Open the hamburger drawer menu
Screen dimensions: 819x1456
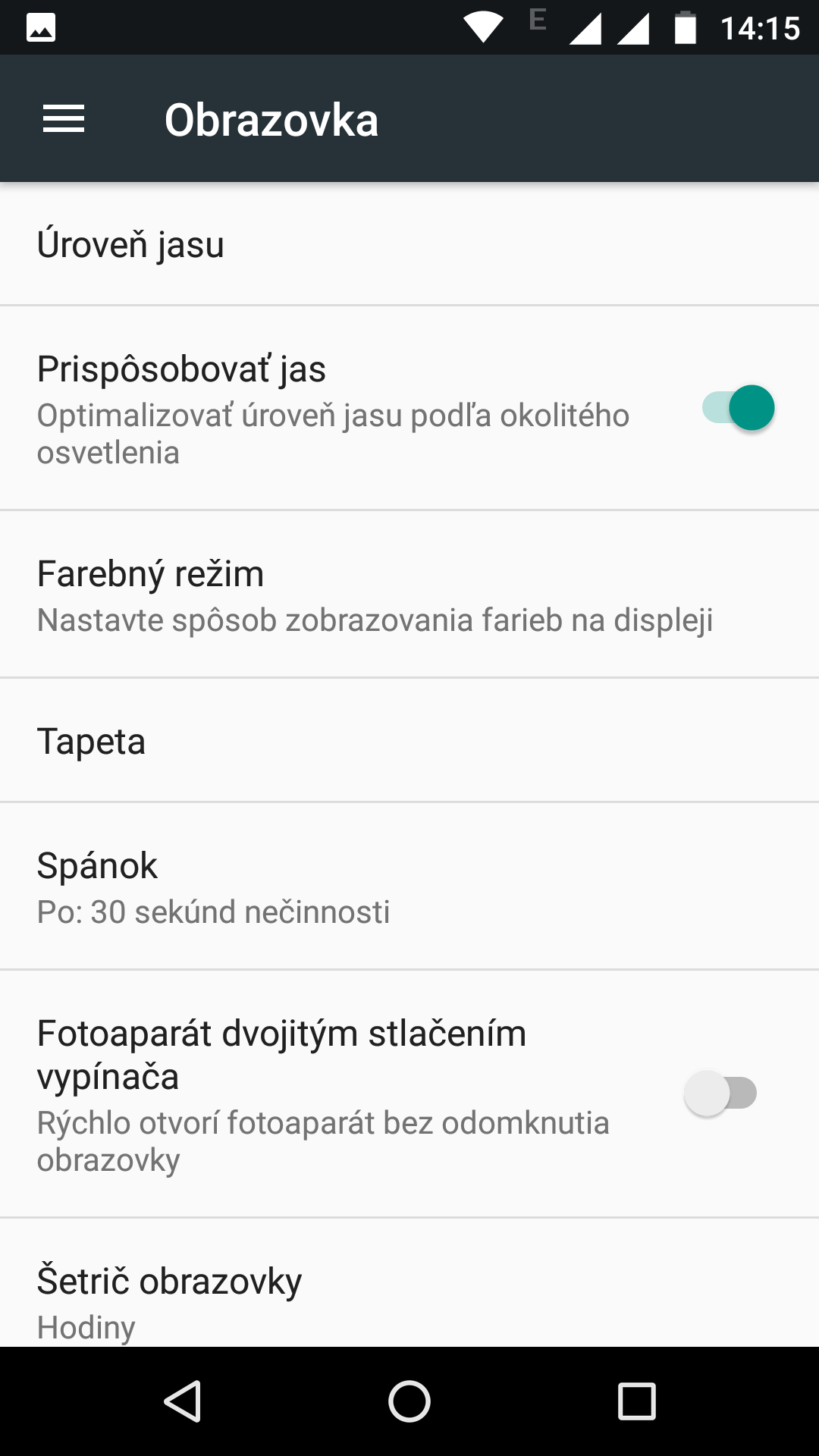(x=64, y=119)
